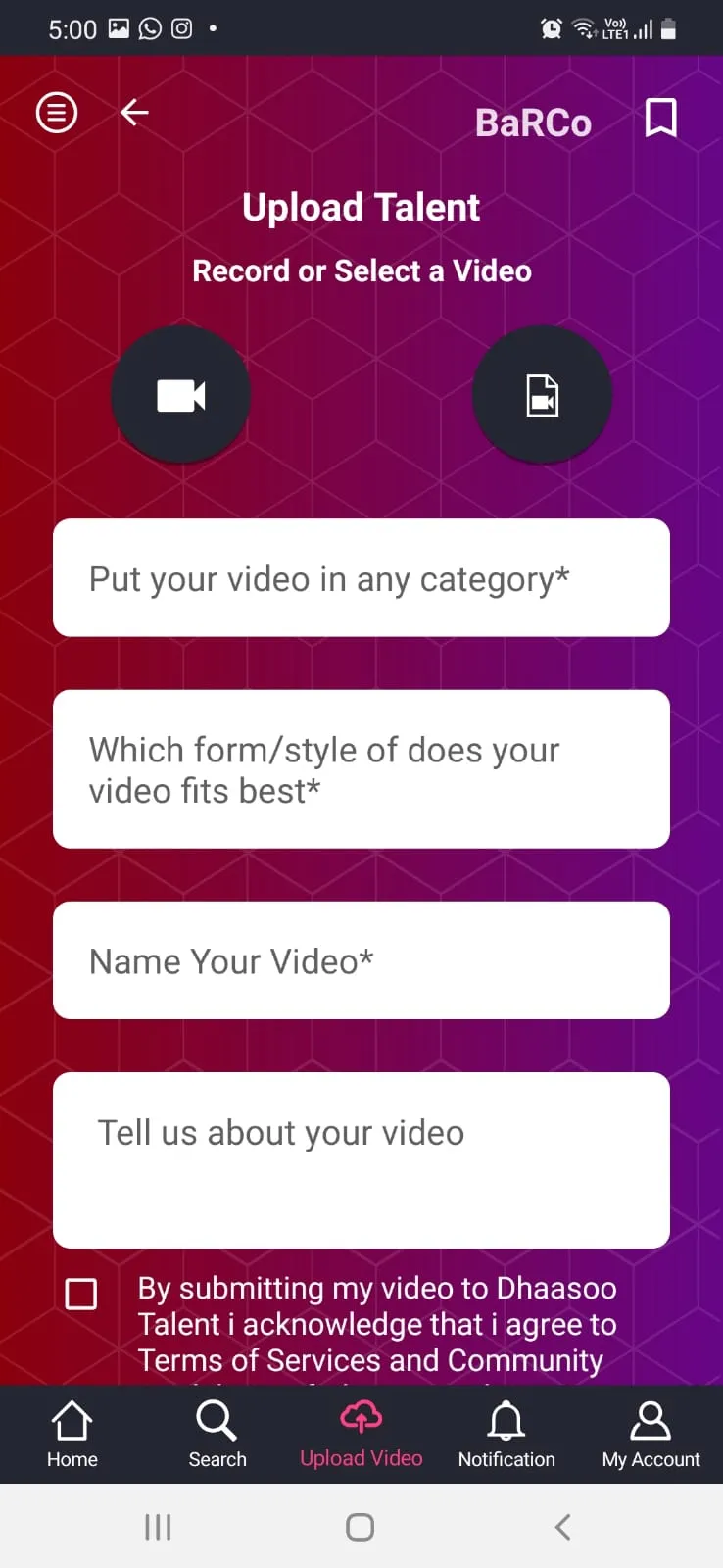Open the hamburger menu icon

coord(56,113)
